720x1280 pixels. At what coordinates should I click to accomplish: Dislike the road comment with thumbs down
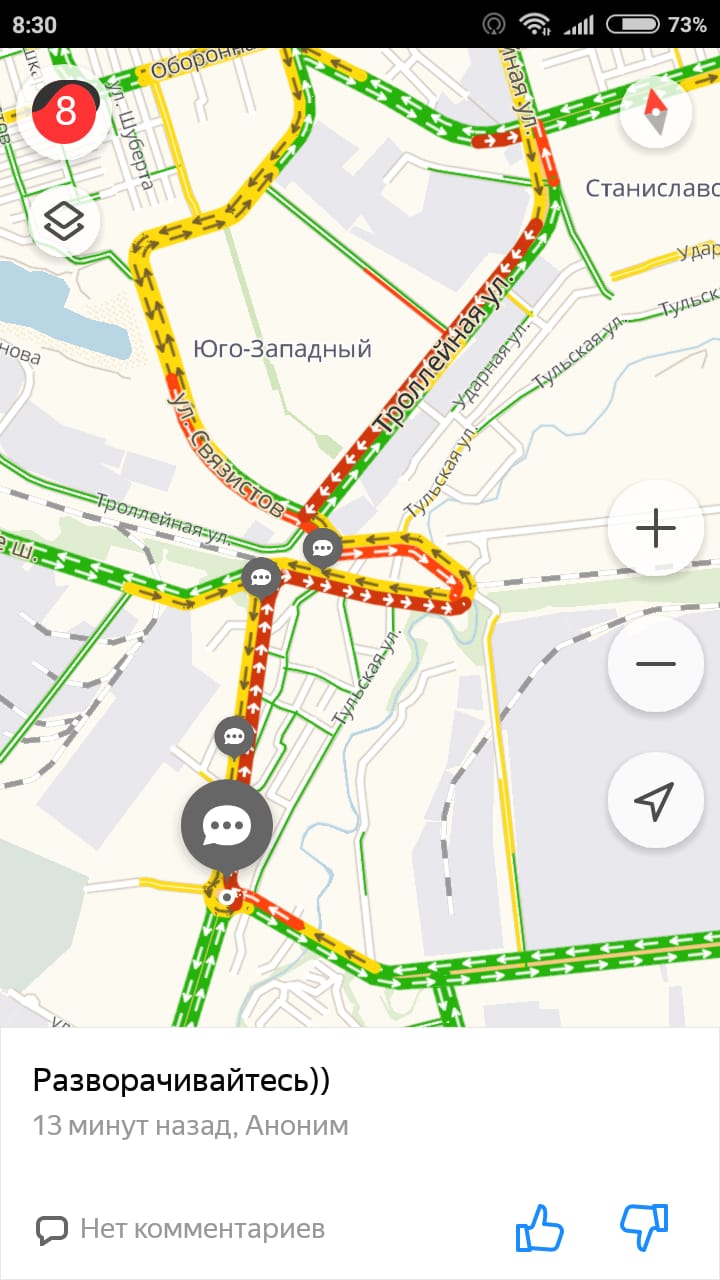[x=644, y=1227]
